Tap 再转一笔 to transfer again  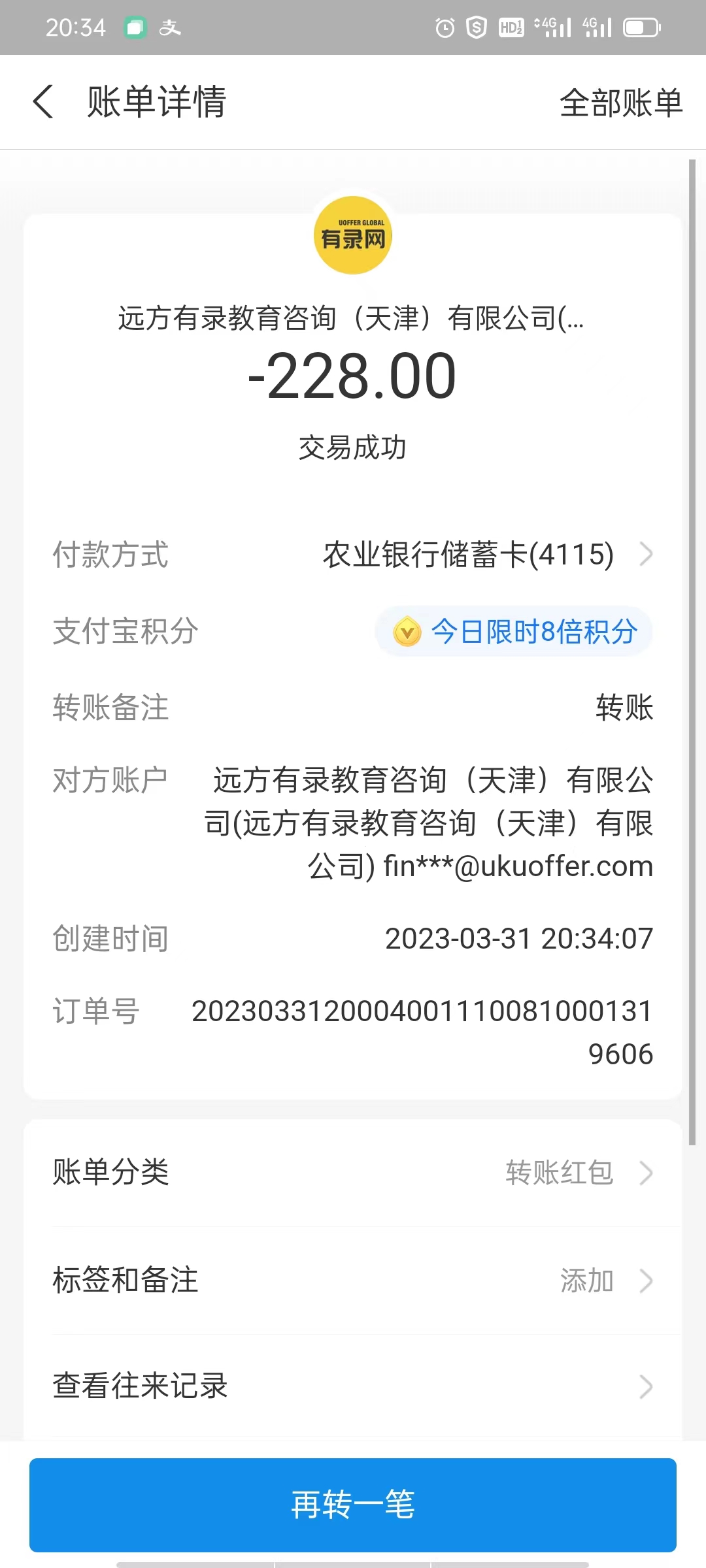coord(353,1505)
